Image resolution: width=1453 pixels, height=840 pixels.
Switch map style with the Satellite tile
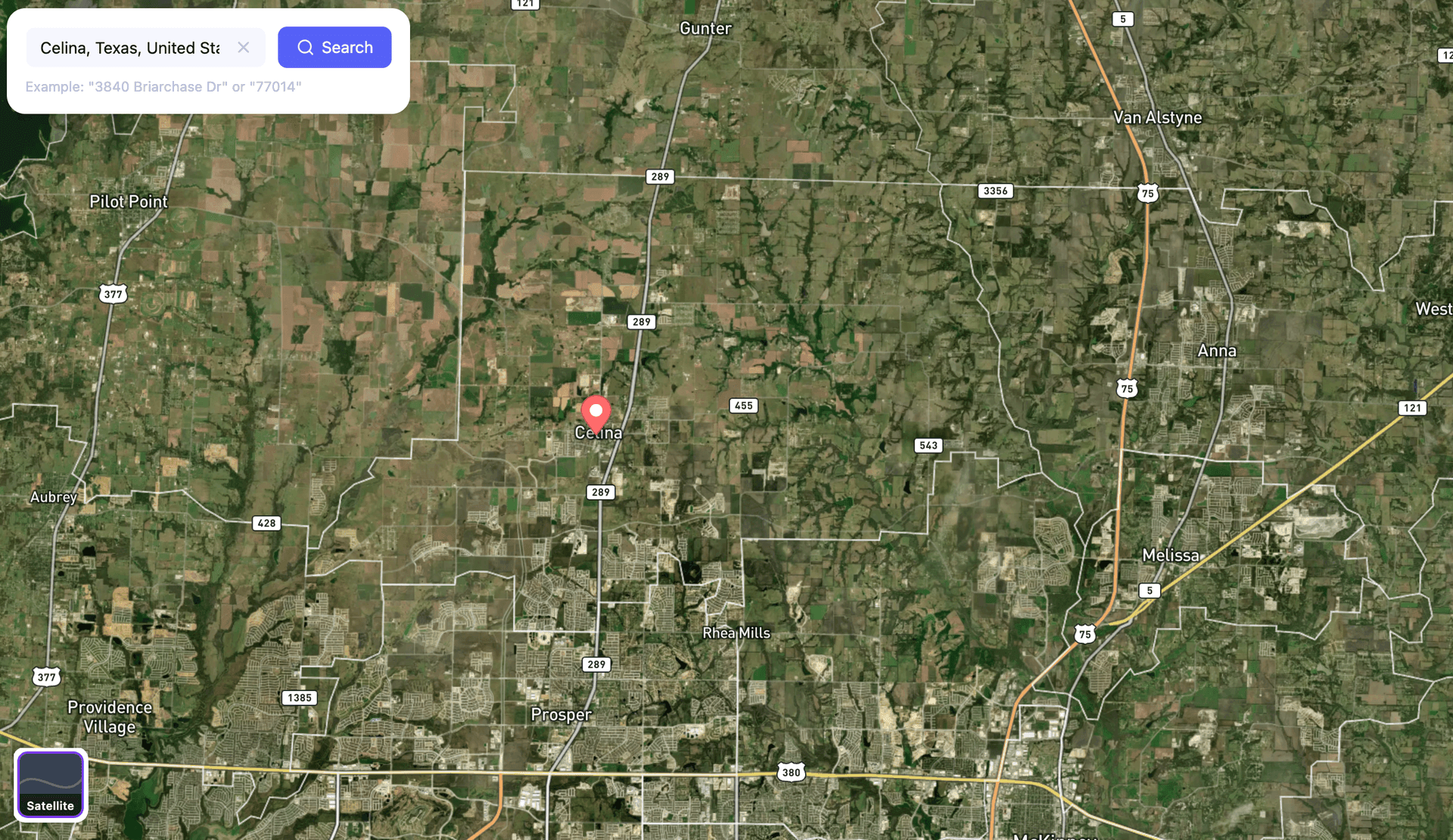pyautogui.click(x=51, y=785)
